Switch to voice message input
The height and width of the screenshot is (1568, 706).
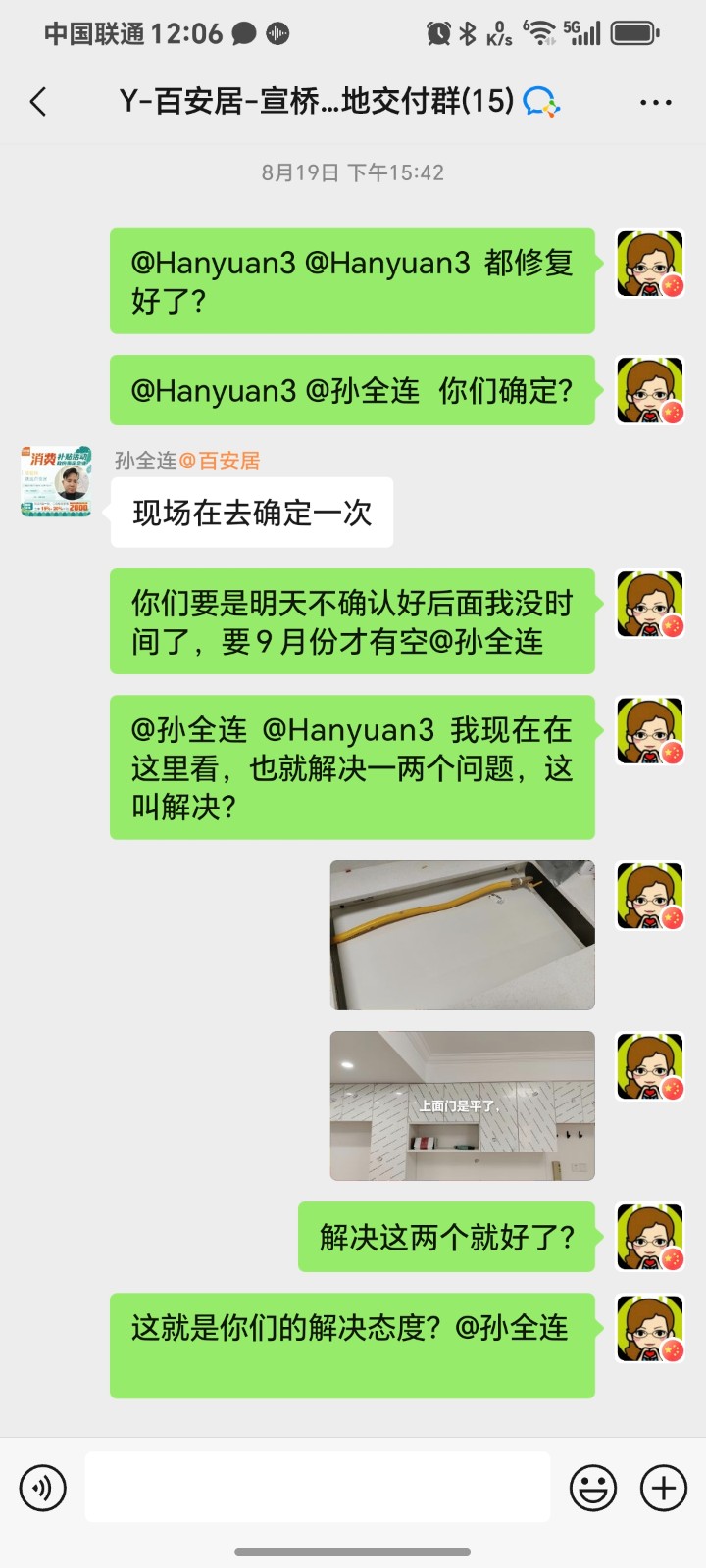pyautogui.click(x=43, y=1488)
